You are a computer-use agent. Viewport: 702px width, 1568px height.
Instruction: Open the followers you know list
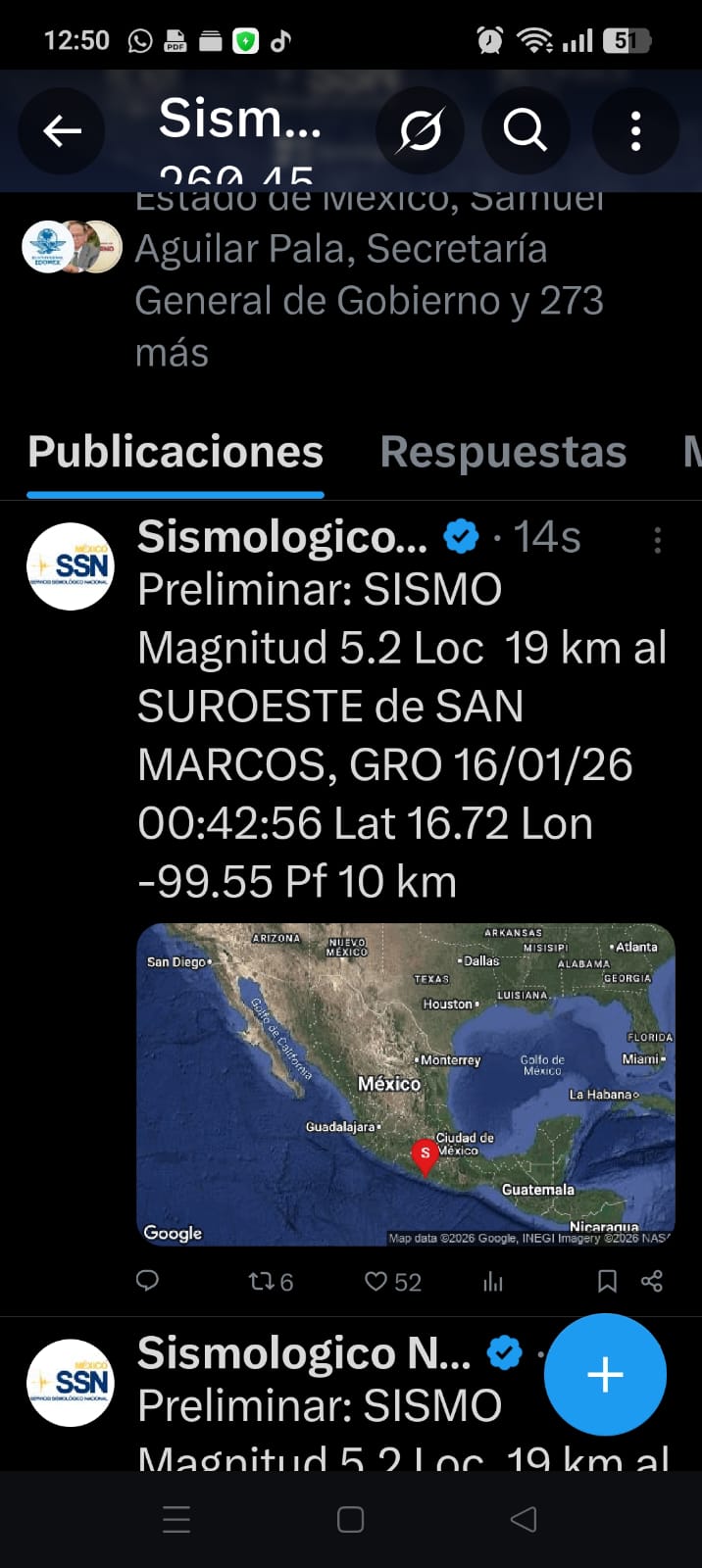[369, 275]
